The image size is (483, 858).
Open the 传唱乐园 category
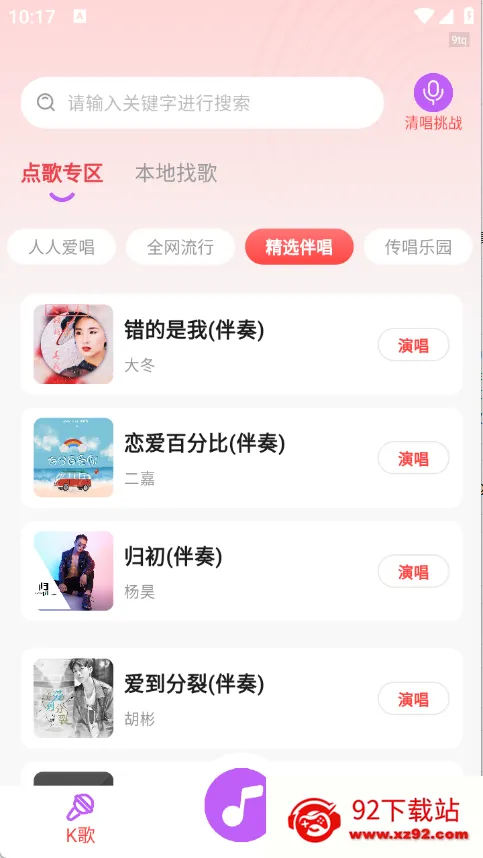point(418,247)
